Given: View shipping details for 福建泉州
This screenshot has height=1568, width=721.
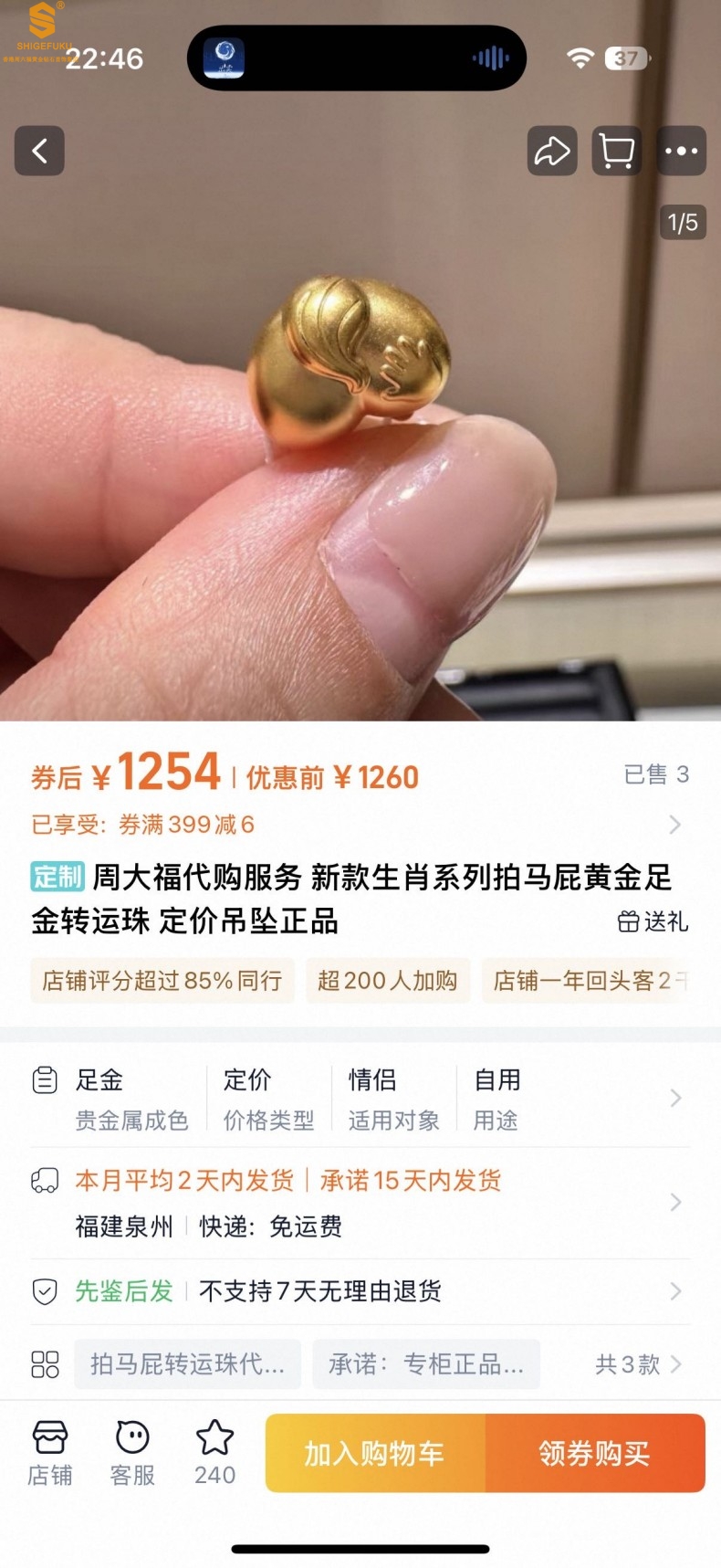Looking at the screenshot, I should 360,1203.
